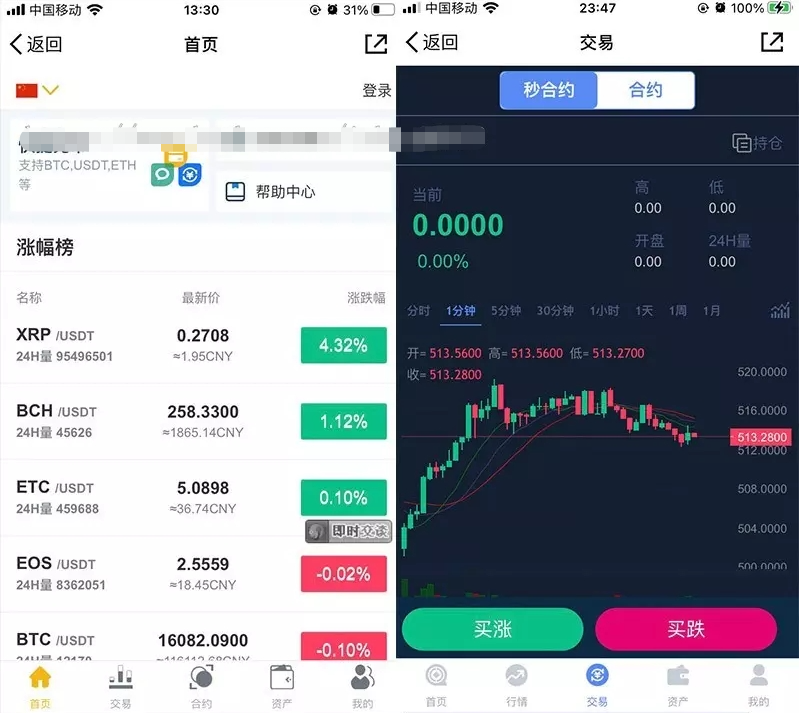
Task: Tap the green 买涨 button
Action: 492,629
